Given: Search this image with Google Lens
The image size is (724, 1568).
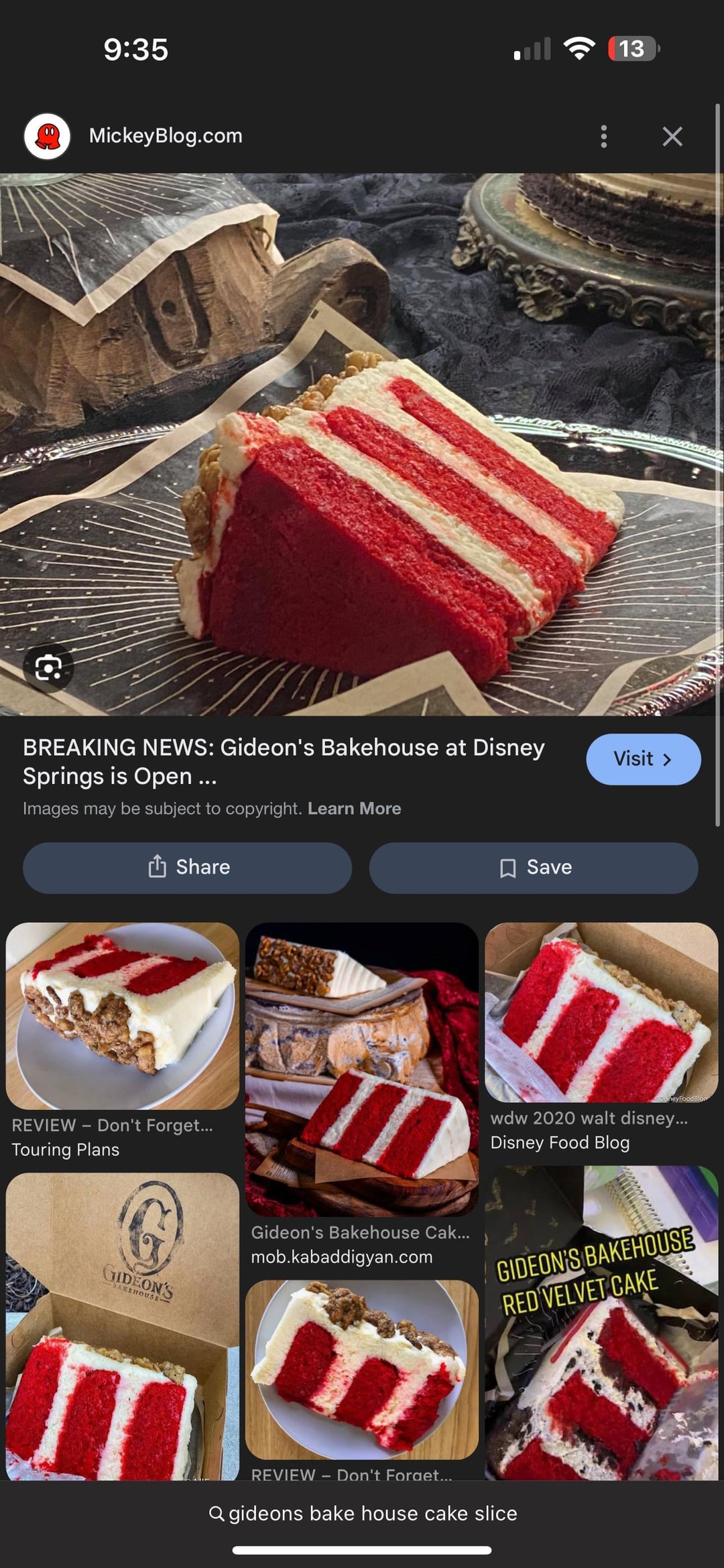Looking at the screenshot, I should [48, 667].
